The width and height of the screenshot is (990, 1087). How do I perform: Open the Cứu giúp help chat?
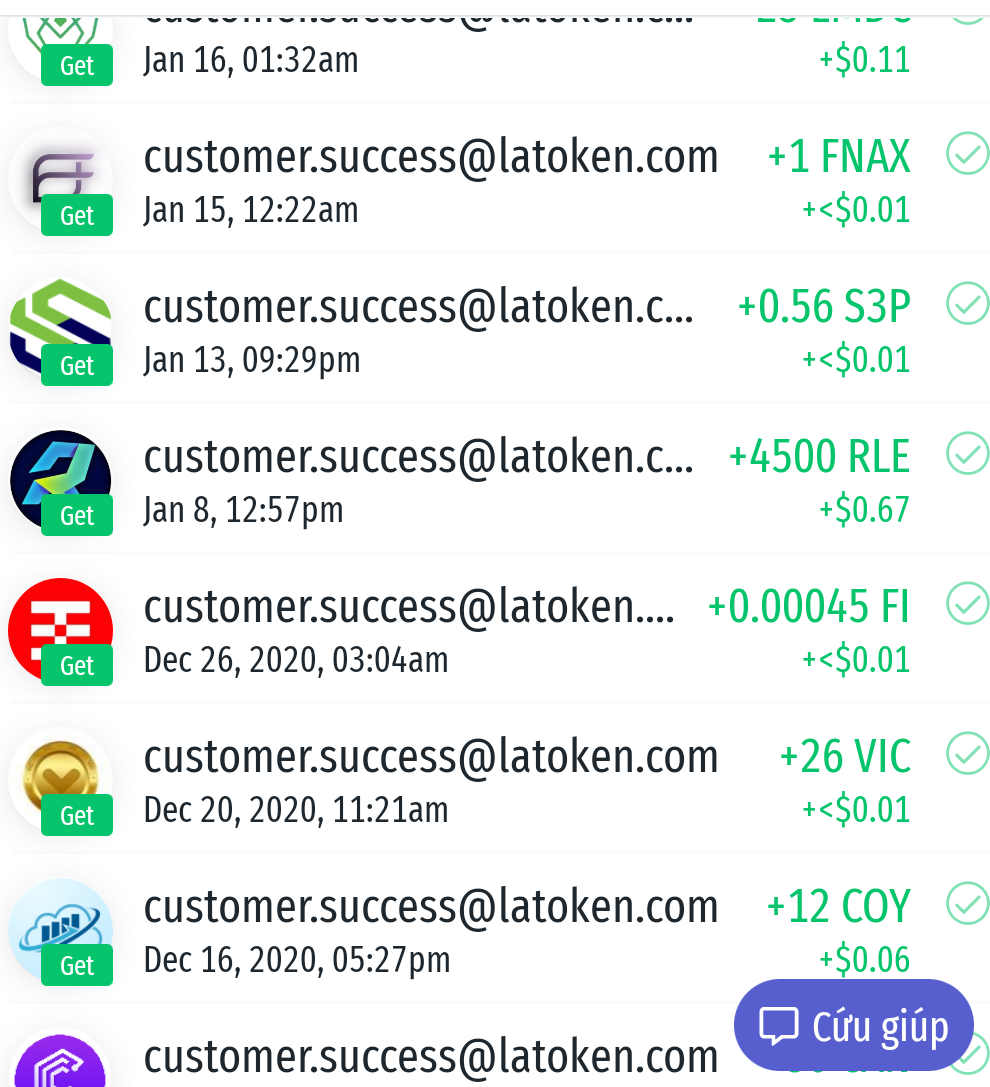[x=853, y=1026]
